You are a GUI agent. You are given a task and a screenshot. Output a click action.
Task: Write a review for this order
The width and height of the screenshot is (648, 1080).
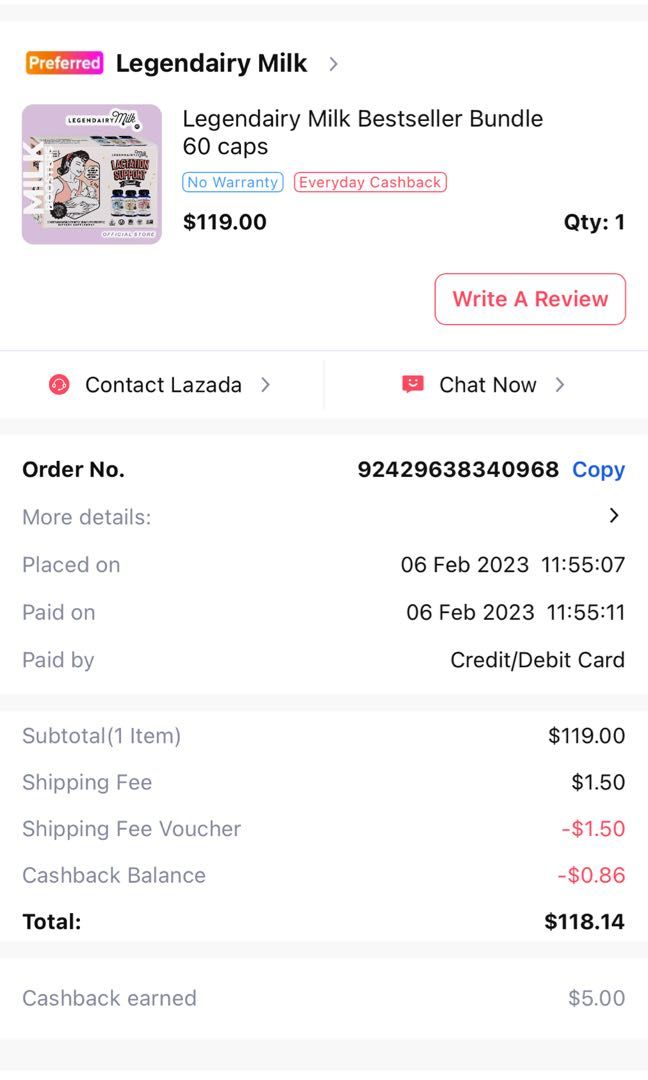point(530,299)
